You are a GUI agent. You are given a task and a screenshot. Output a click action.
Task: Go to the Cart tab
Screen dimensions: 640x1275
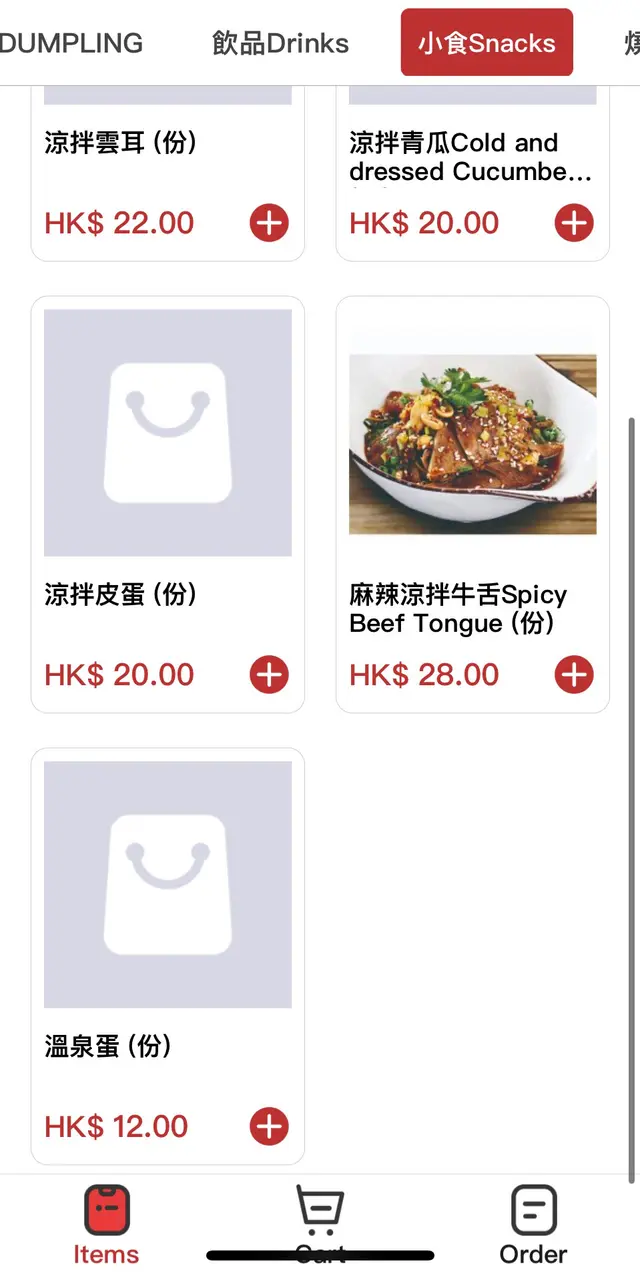coord(320,1222)
